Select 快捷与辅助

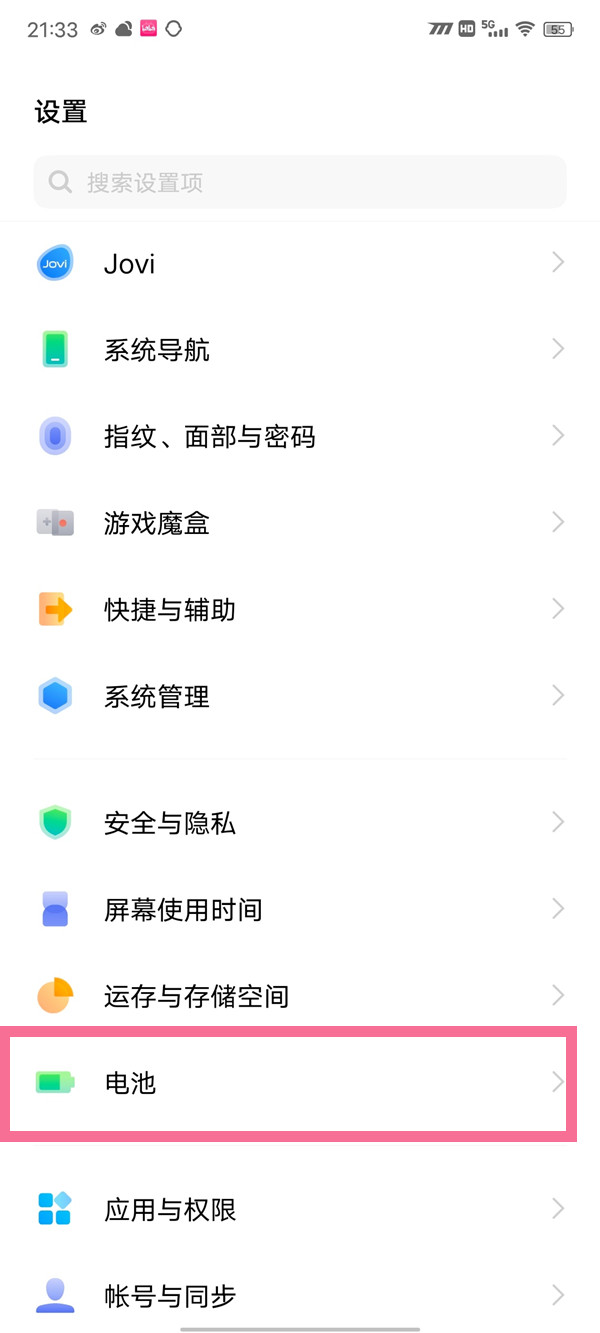pos(300,609)
